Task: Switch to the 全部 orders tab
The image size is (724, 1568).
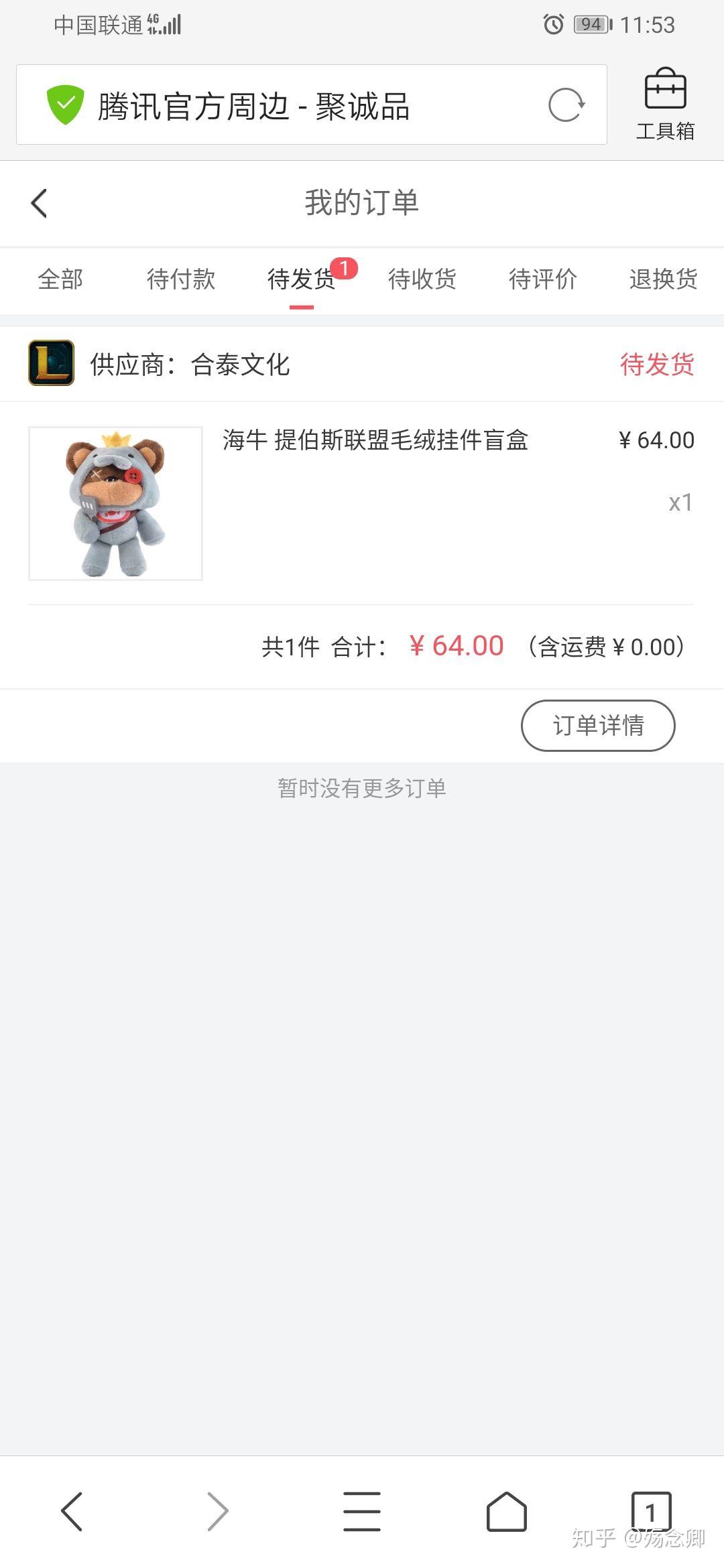Action: point(60,279)
